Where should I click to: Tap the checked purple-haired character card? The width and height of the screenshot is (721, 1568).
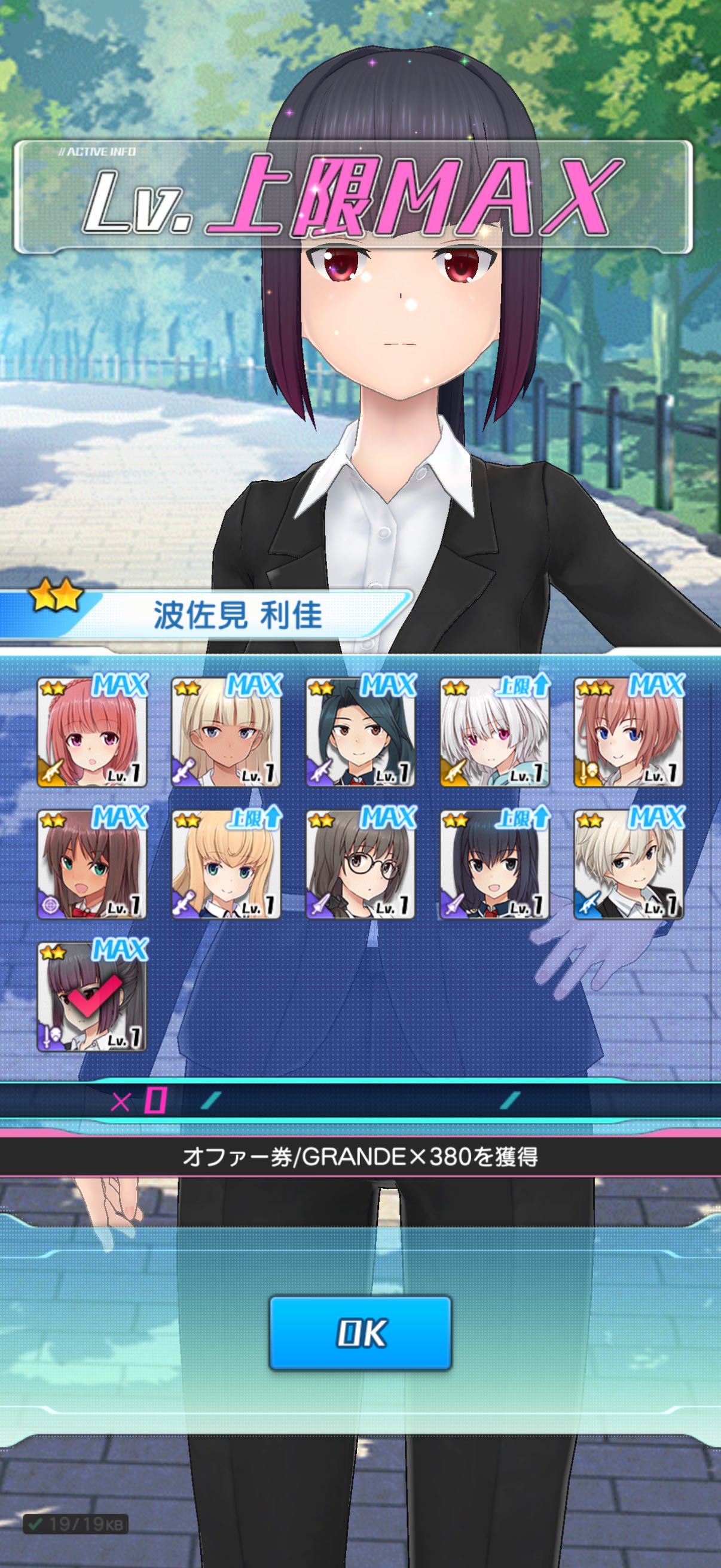[92, 997]
